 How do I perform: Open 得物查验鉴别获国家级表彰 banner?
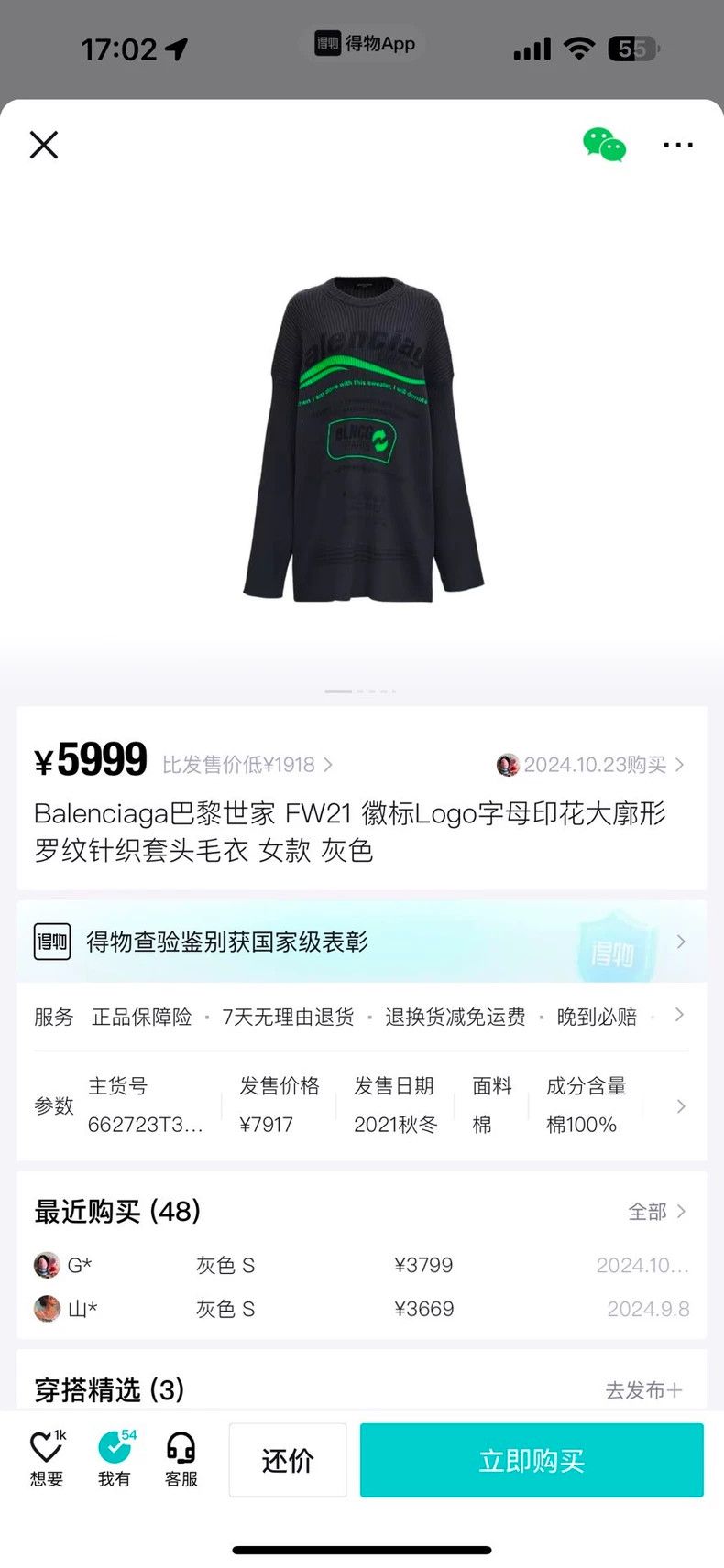click(362, 942)
